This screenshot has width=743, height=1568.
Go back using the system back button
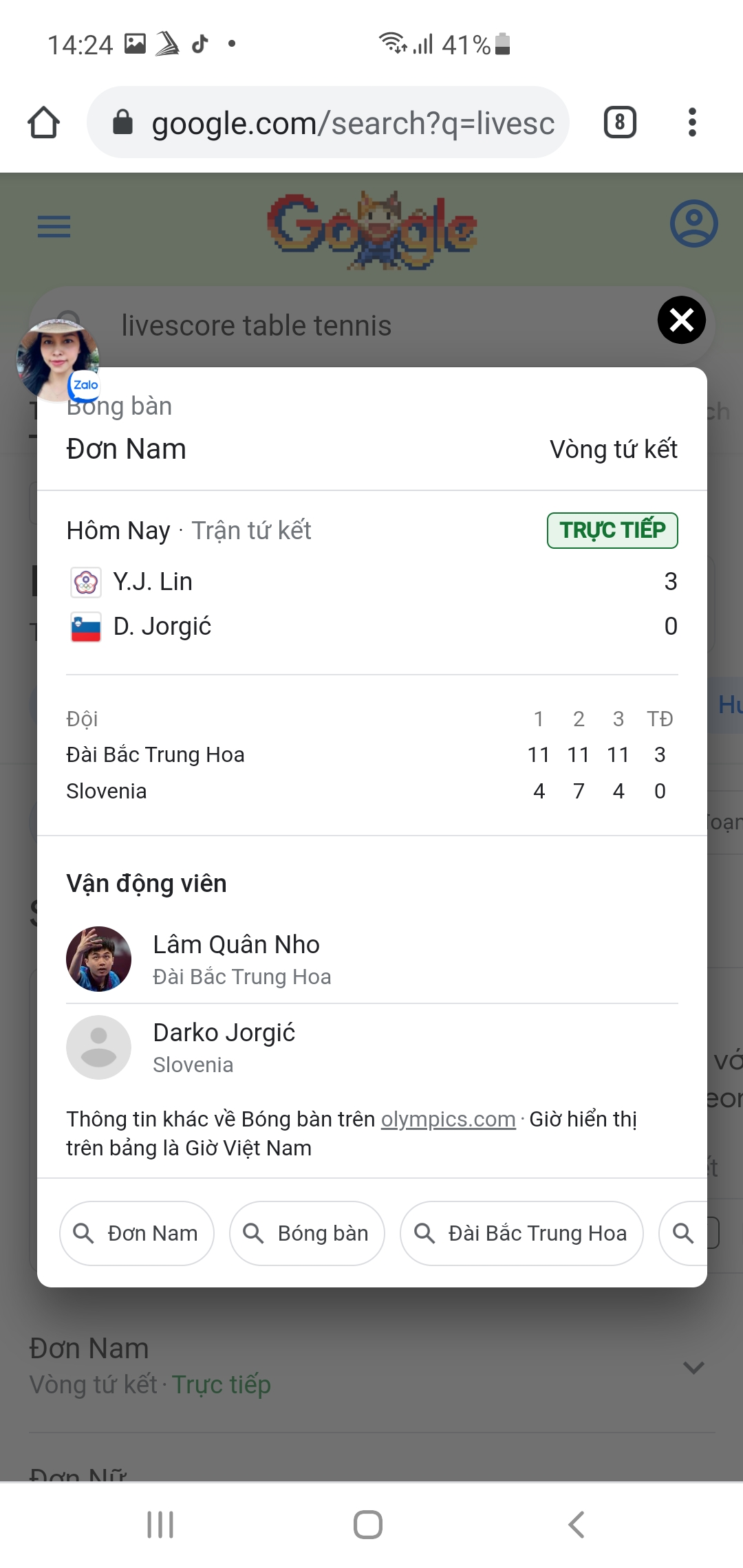point(577,1525)
